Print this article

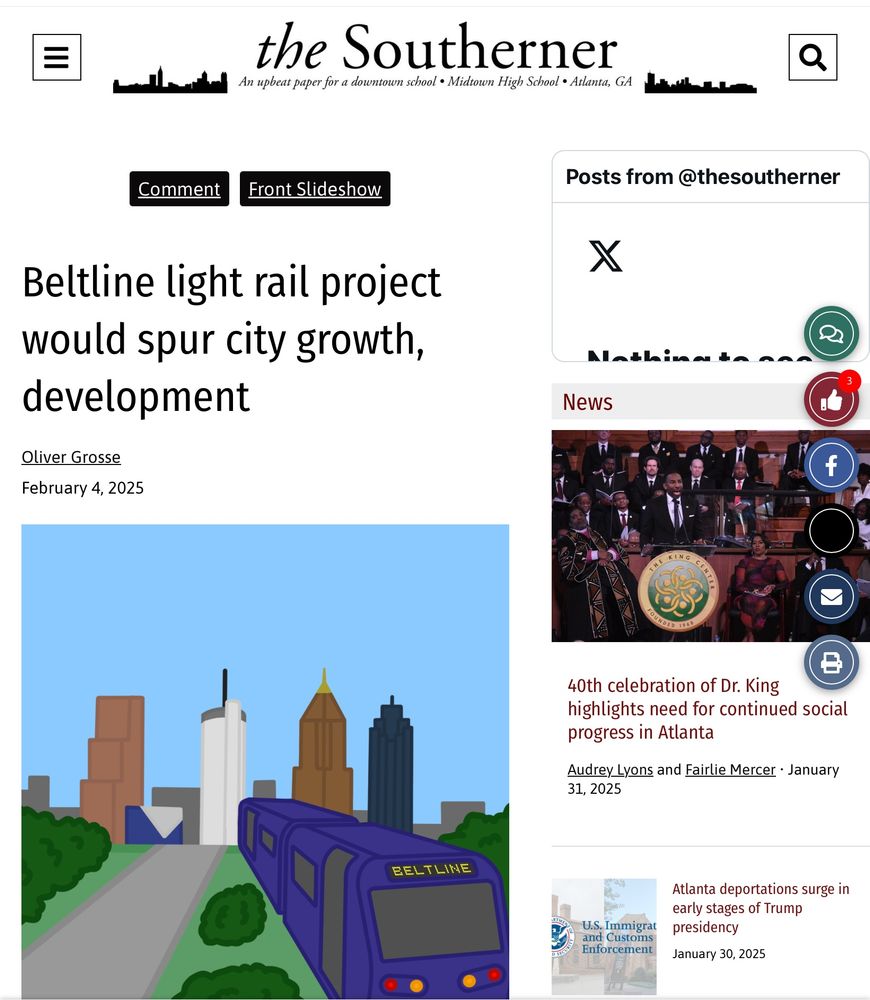[831, 663]
